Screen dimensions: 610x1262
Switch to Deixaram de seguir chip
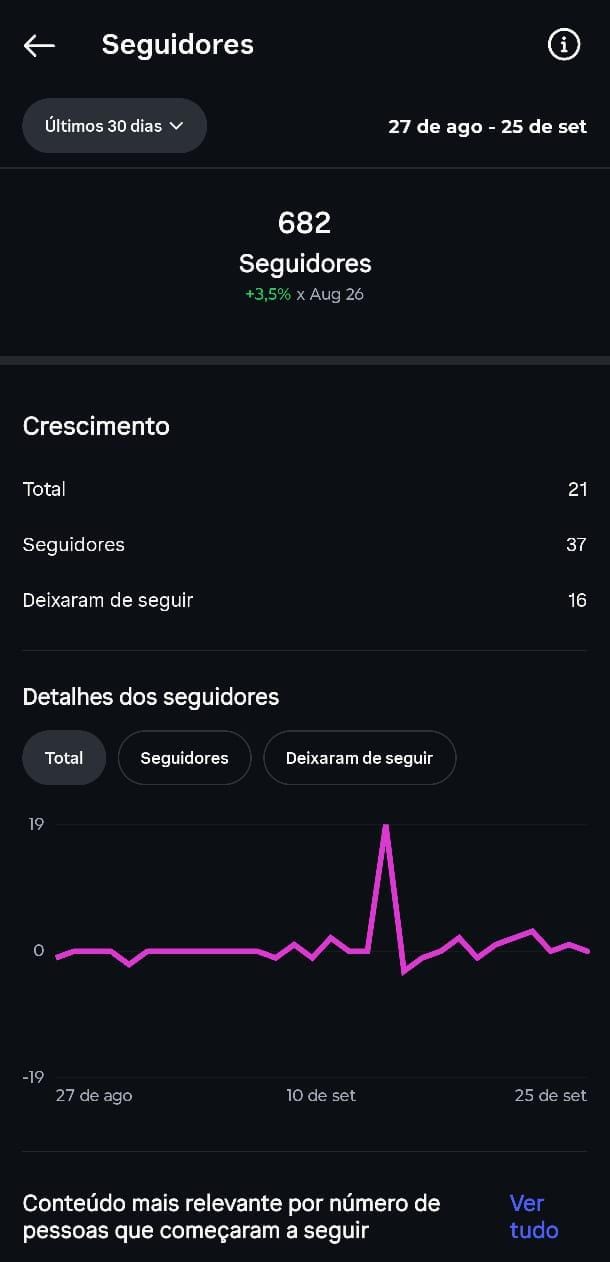pyautogui.click(x=359, y=758)
